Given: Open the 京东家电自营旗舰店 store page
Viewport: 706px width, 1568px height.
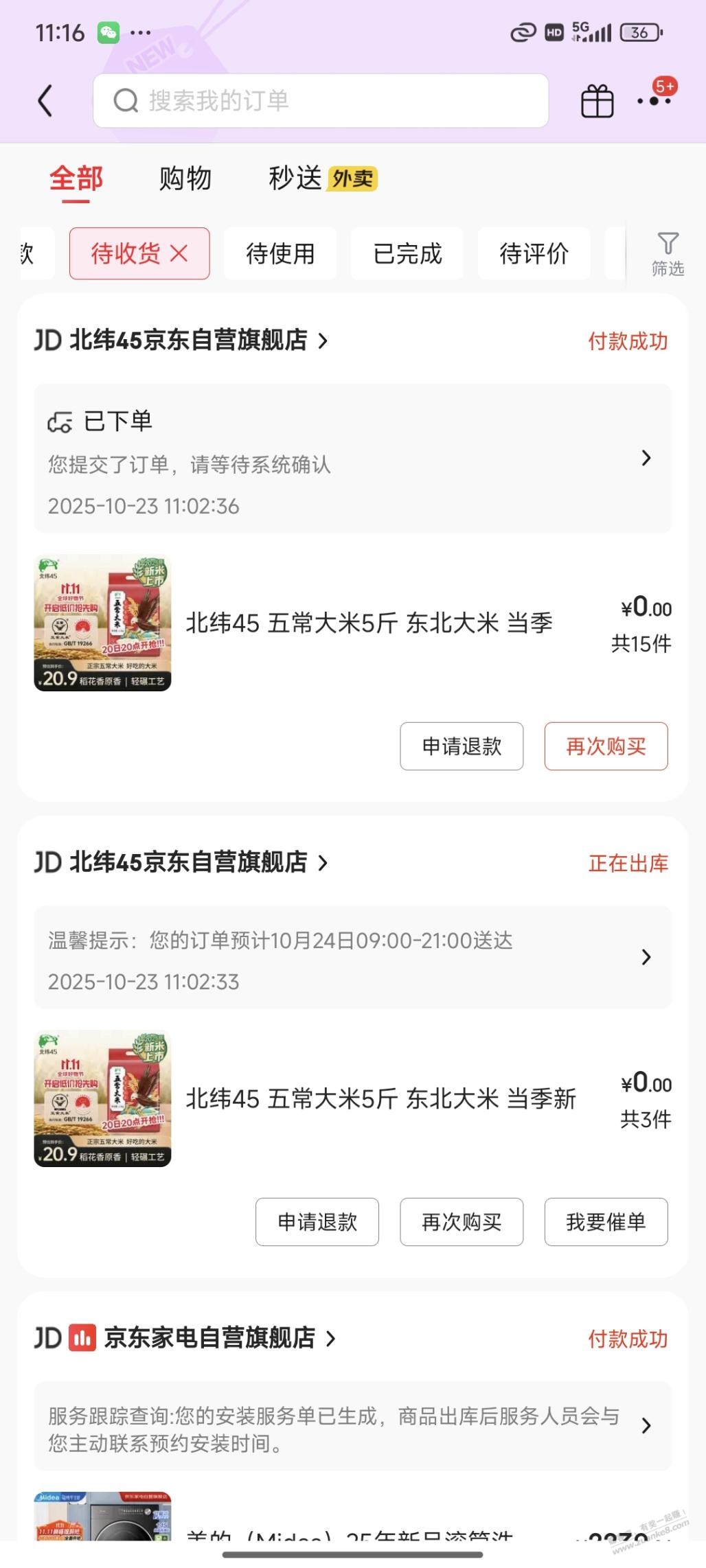Looking at the screenshot, I should coord(209,1338).
